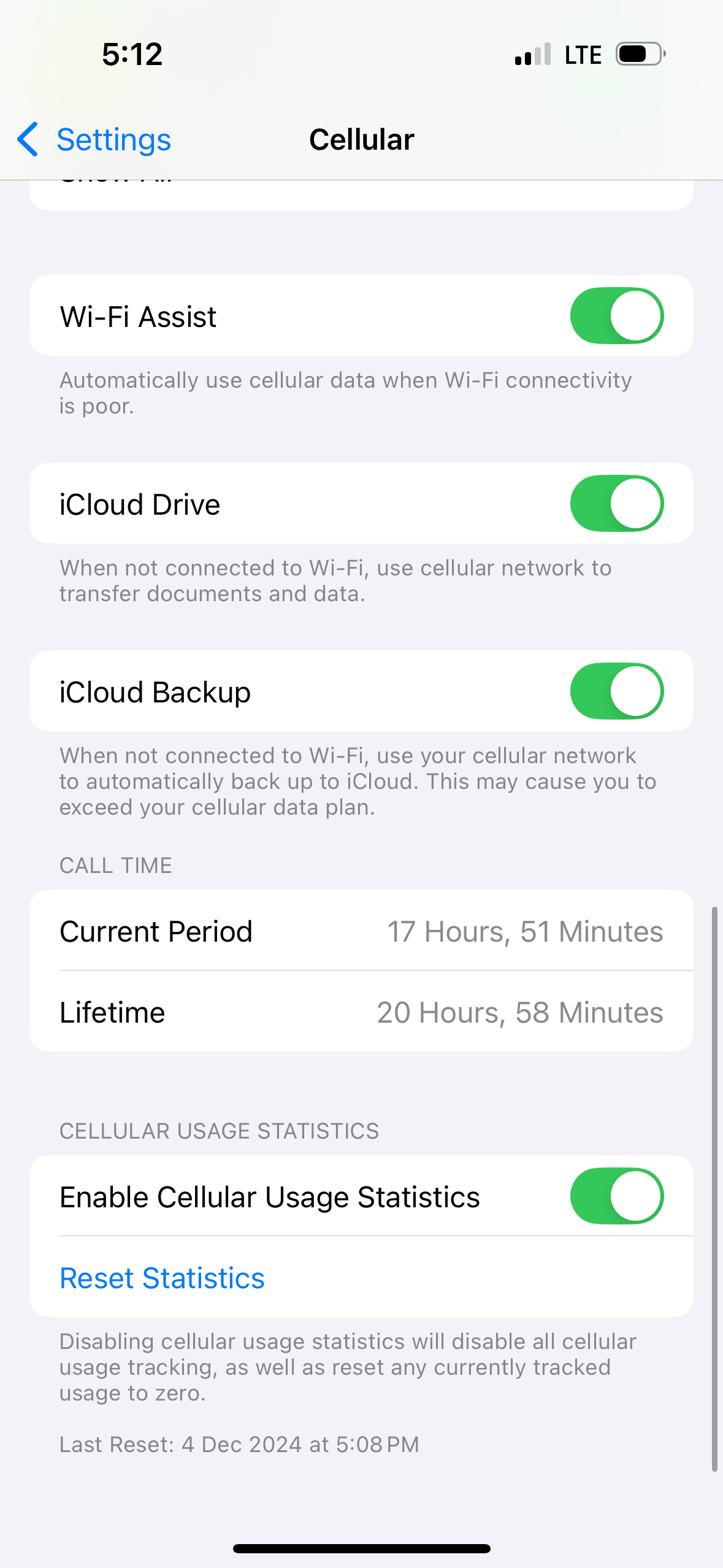The height and width of the screenshot is (1568, 723).
Task: Tap the Reset Statistics link
Action: point(161,1278)
